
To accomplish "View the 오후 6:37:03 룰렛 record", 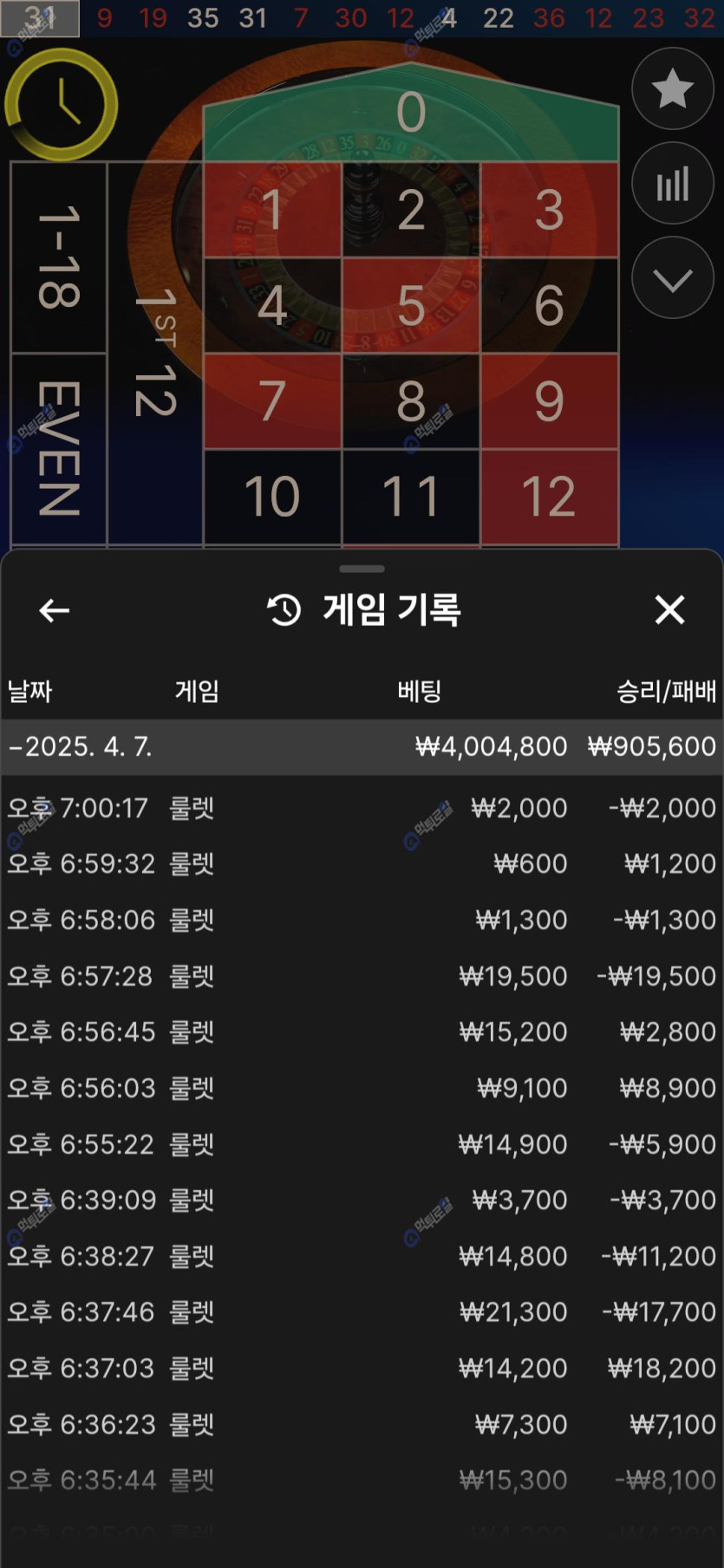I will click(x=362, y=1368).
